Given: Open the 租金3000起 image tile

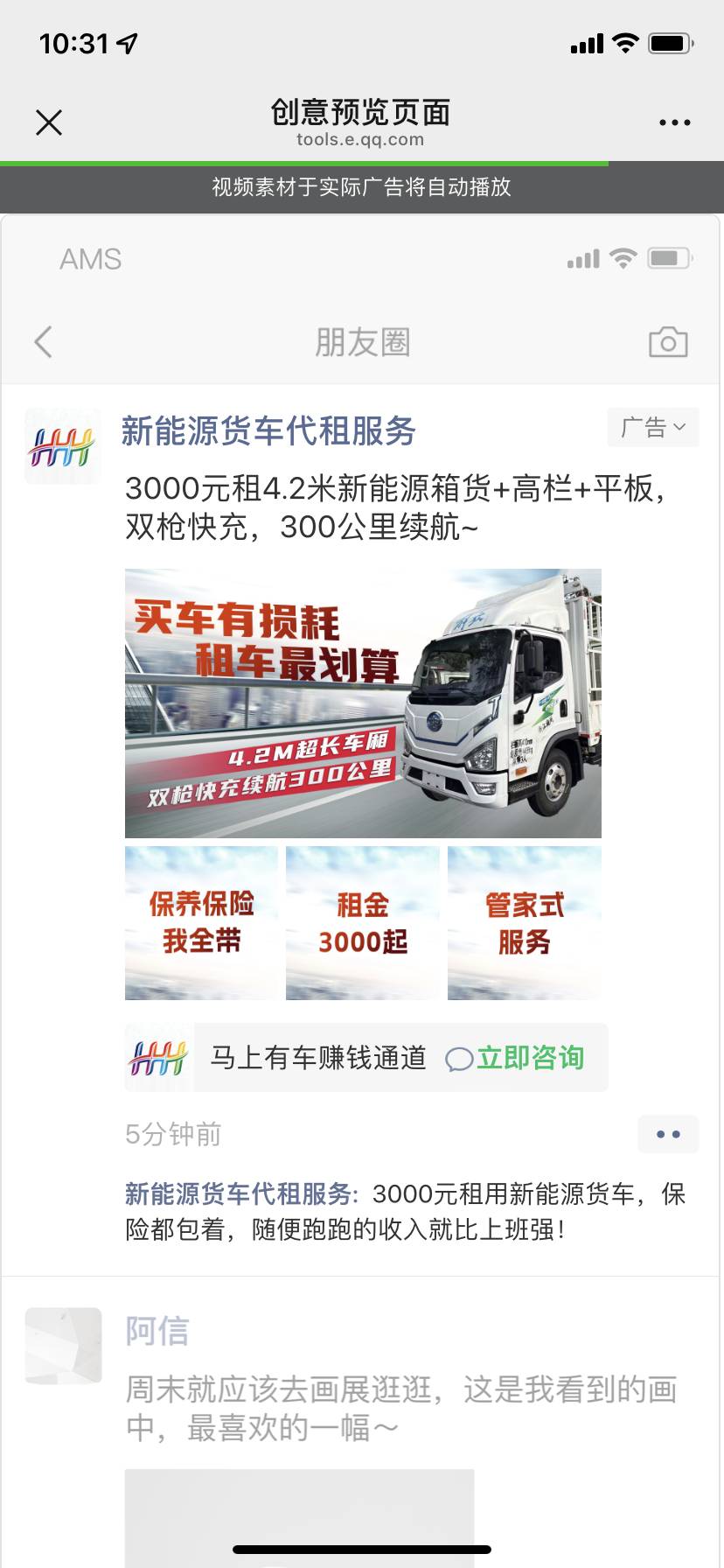Looking at the screenshot, I should coord(363,923).
